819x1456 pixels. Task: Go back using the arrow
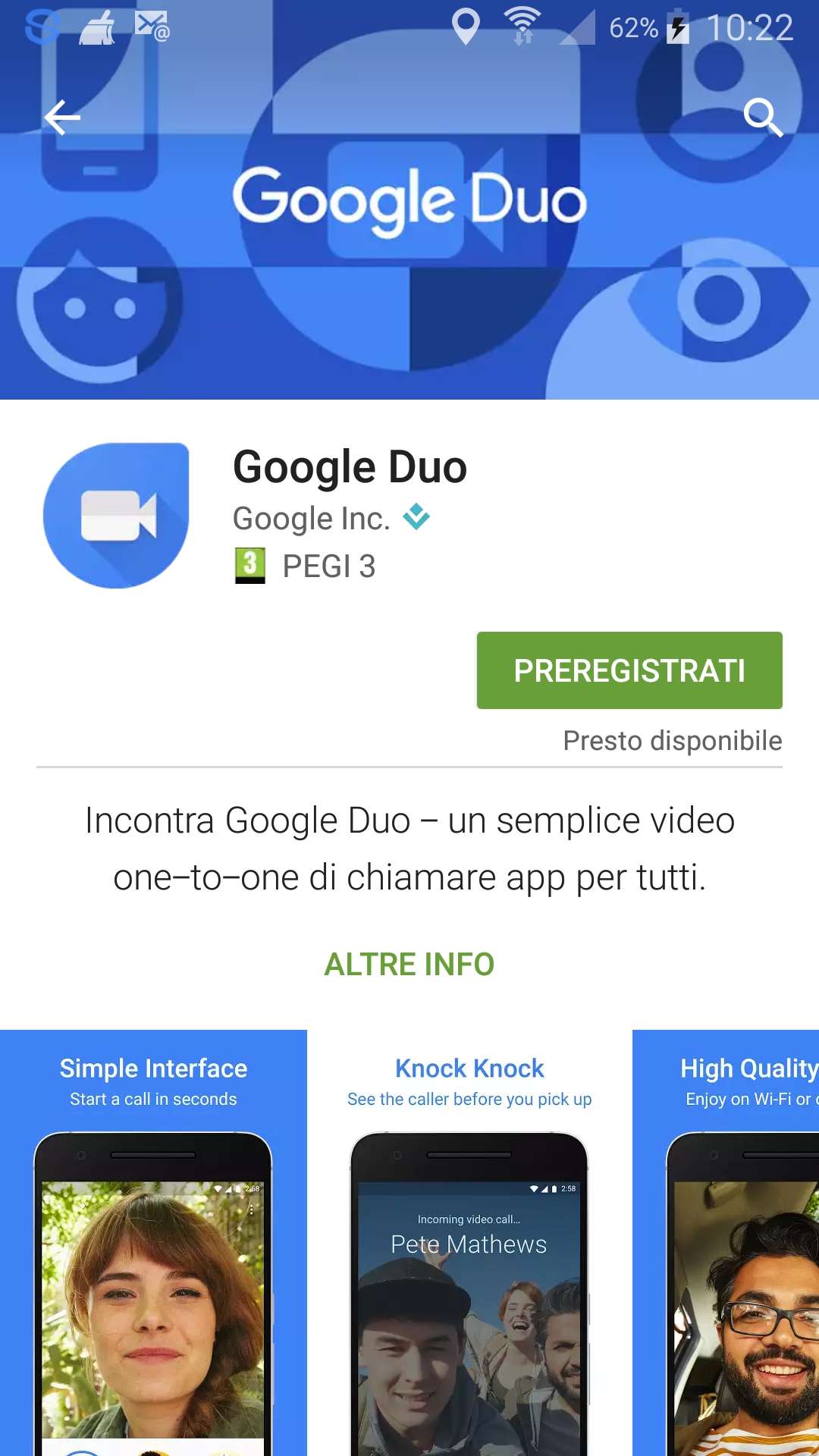pos(62,118)
